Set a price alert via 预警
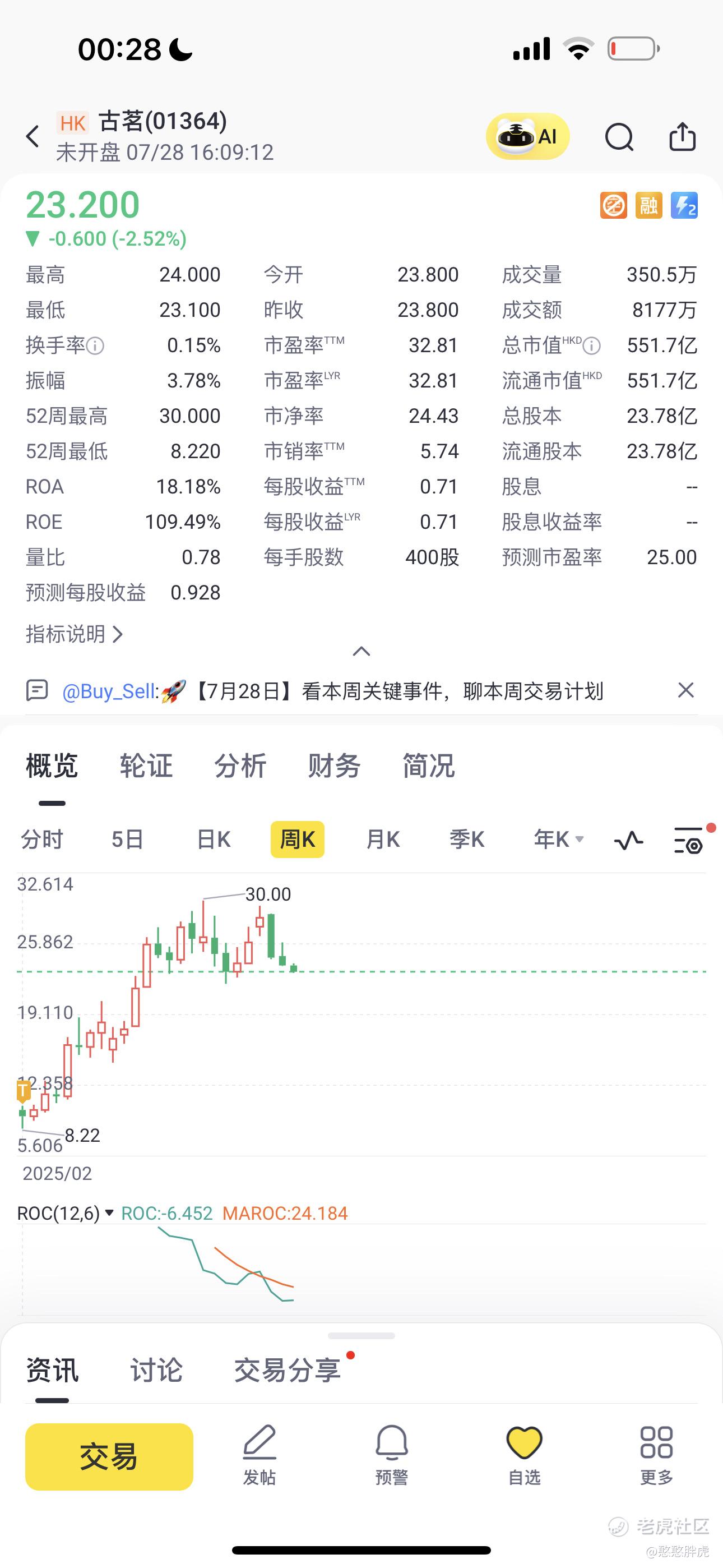The width and height of the screenshot is (723, 1568). tap(391, 1455)
